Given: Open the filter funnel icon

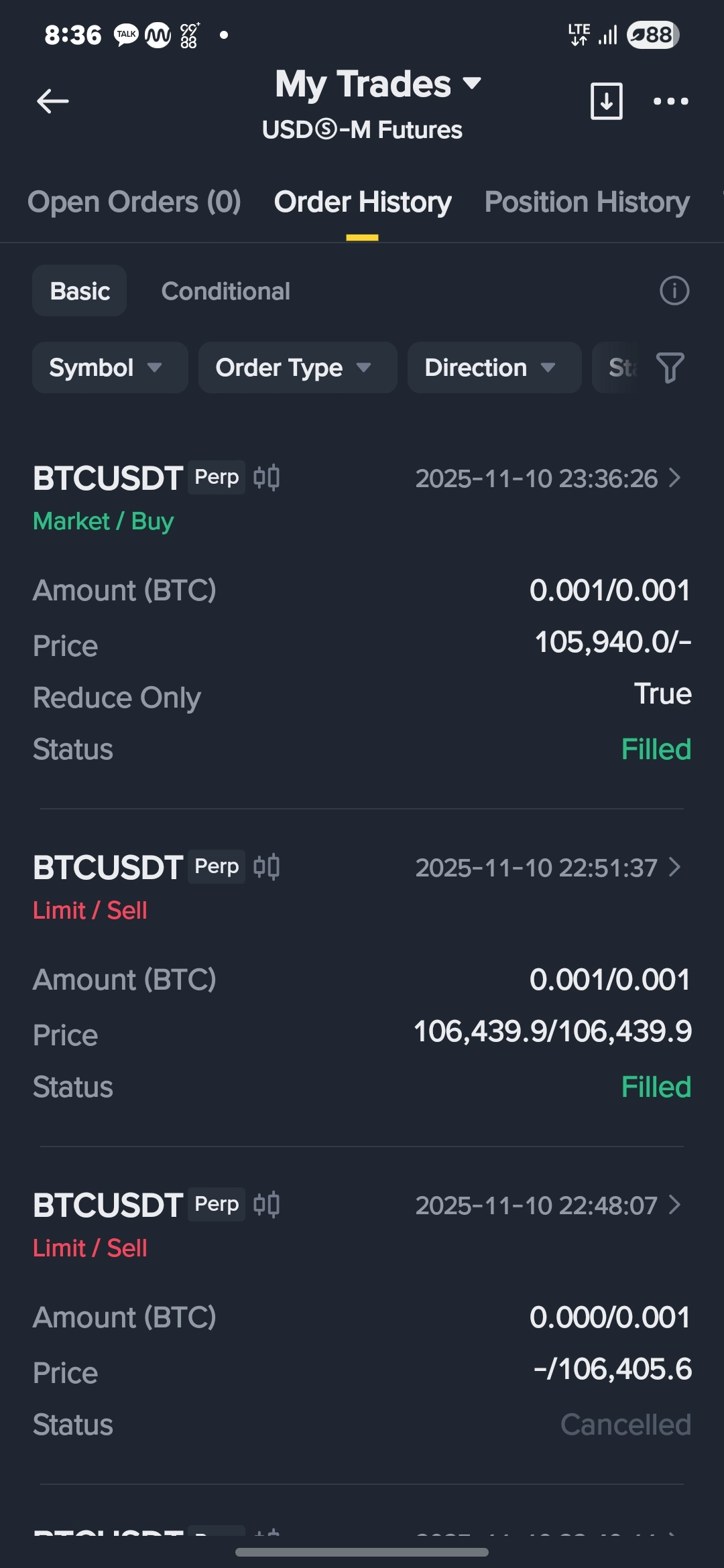Looking at the screenshot, I should 669,367.
